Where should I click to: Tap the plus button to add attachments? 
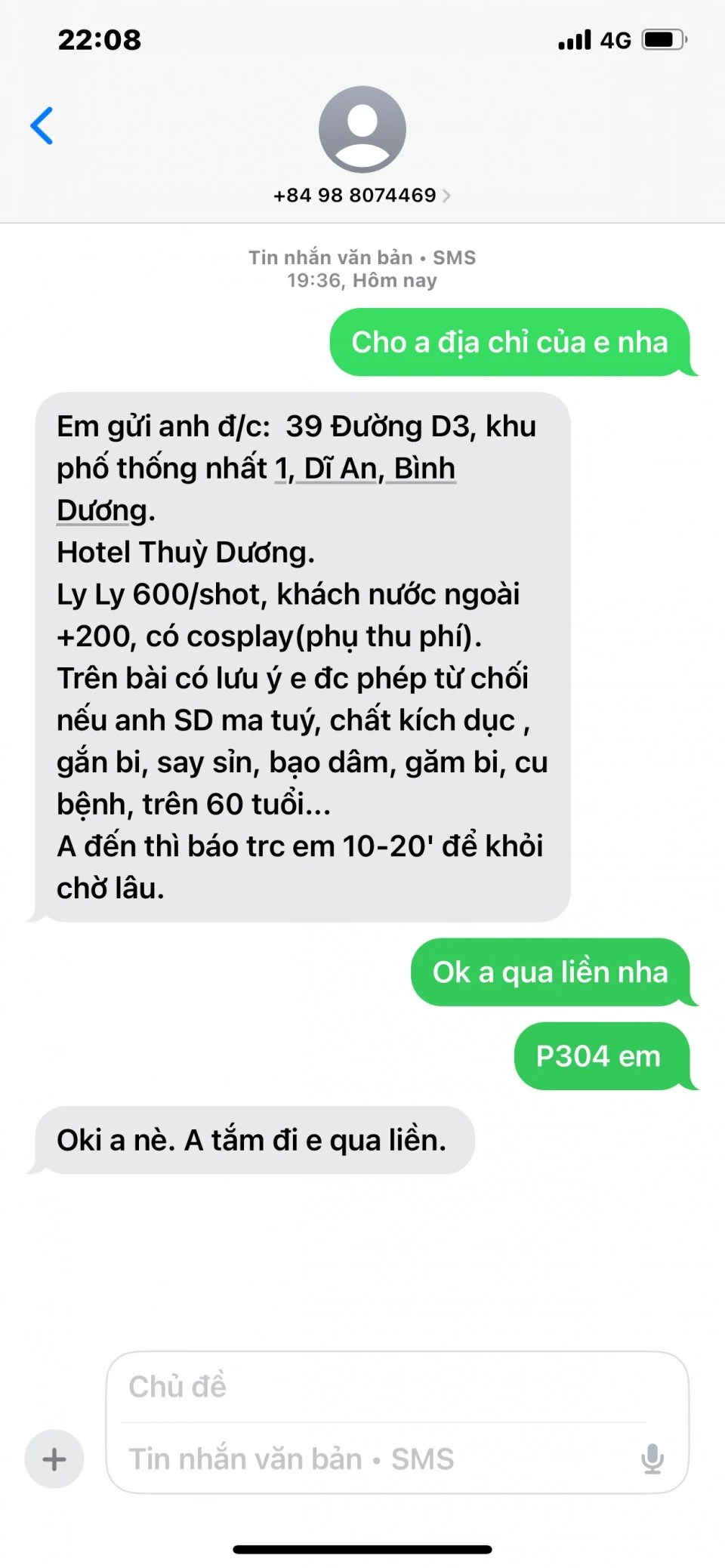(54, 1459)
